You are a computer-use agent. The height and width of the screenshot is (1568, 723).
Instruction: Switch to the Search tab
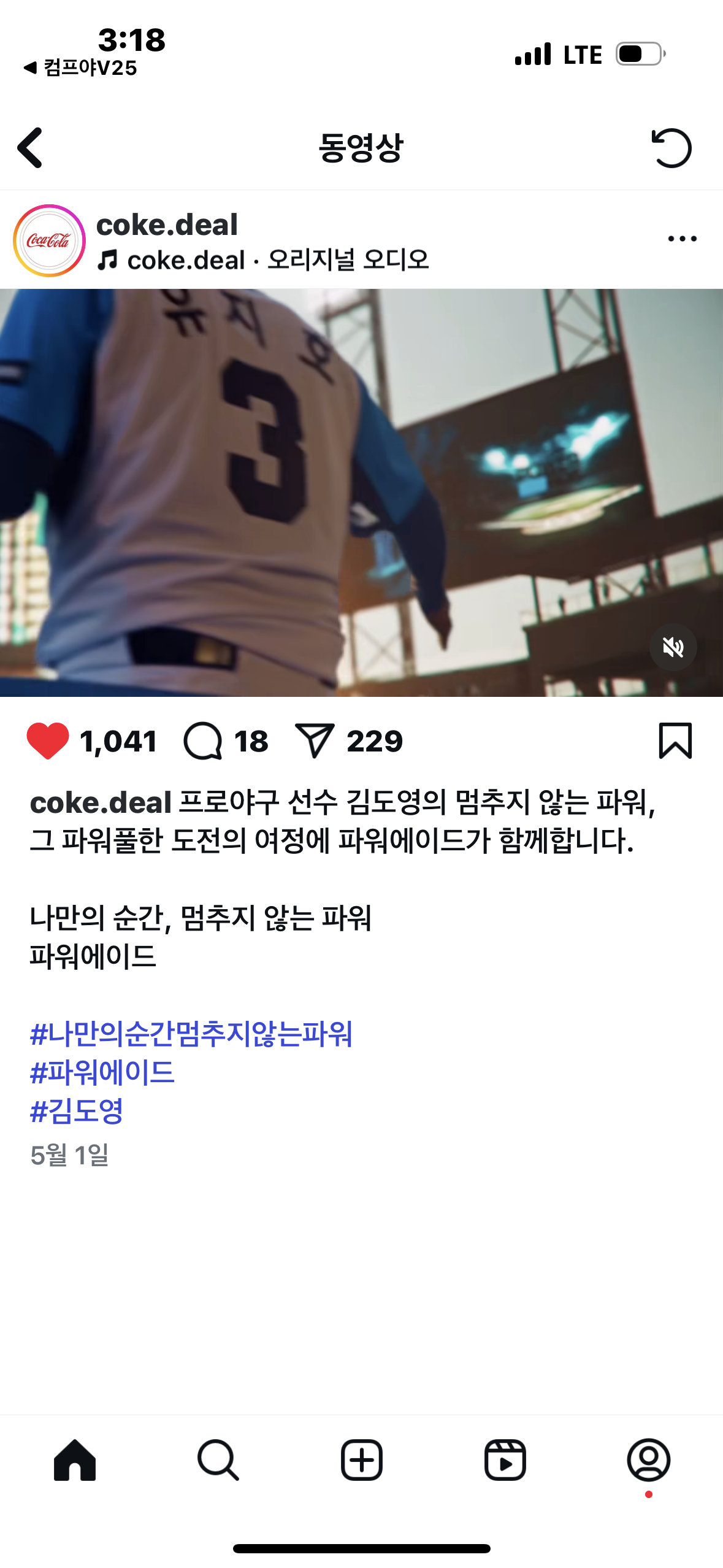(x=218, y=1460)
